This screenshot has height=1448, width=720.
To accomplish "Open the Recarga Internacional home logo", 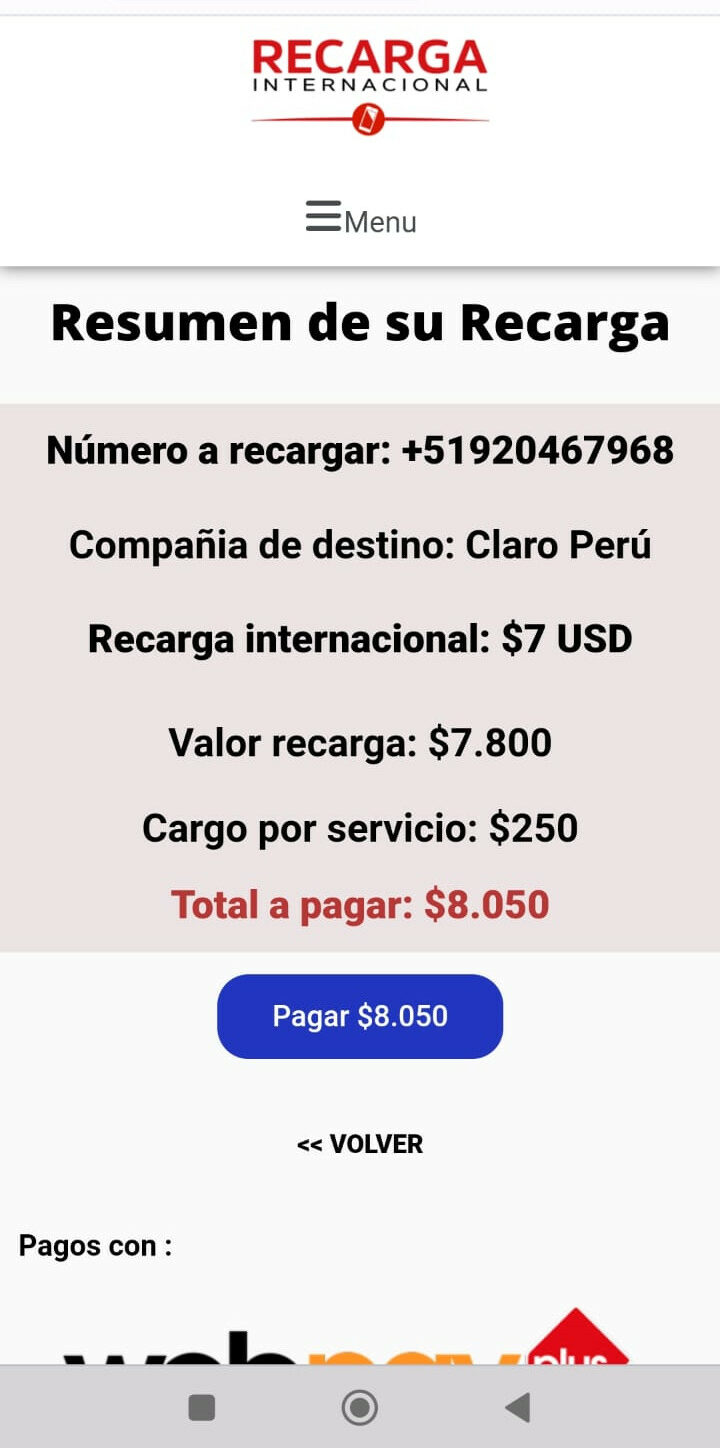I will tap(369, 85).
